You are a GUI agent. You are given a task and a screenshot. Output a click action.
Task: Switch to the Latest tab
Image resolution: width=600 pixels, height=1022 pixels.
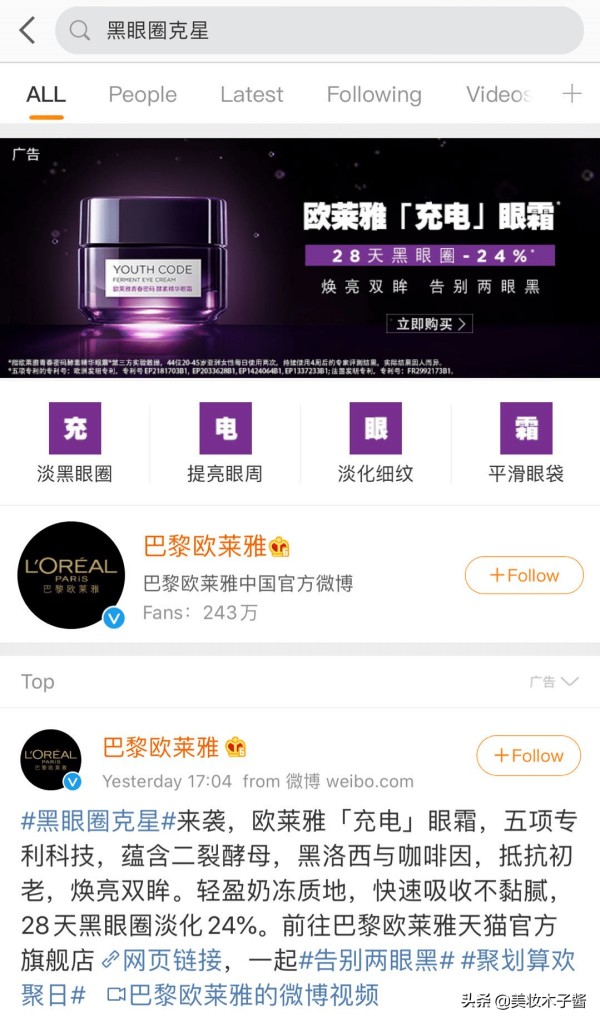click(x=252, y=95)
